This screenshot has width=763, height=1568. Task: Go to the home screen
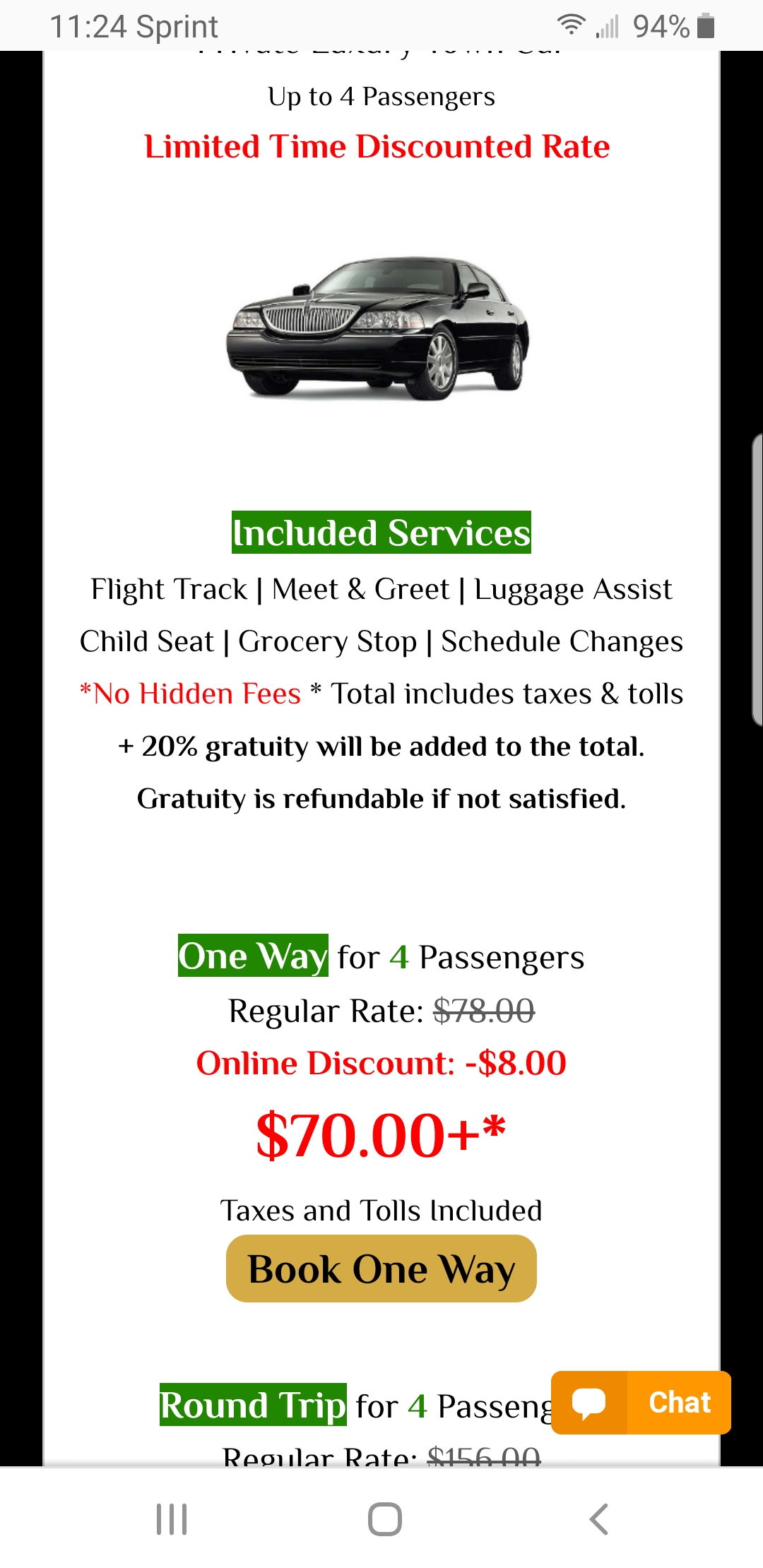click(384, 1519)
